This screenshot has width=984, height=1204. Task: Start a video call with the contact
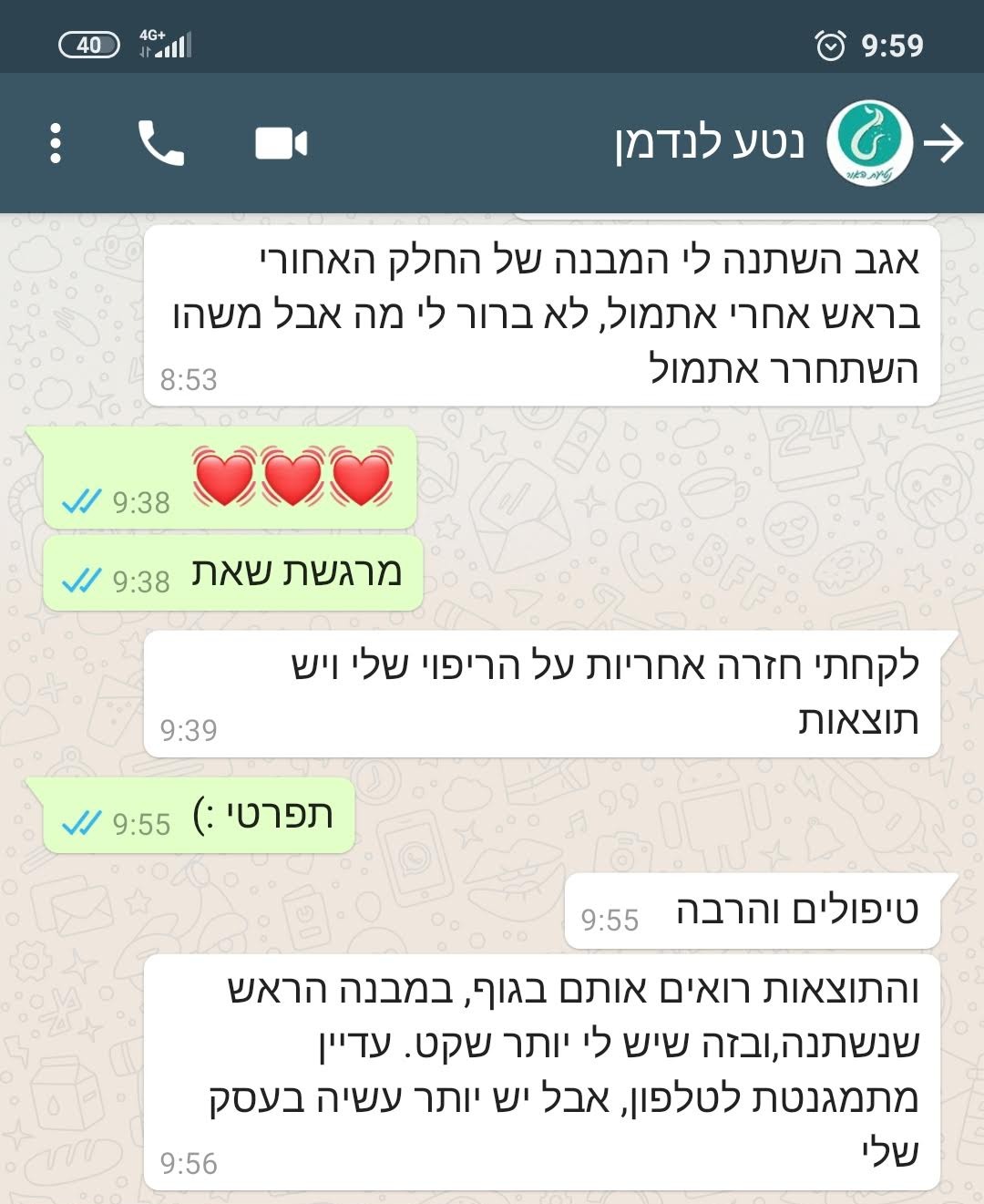point(281,143)
